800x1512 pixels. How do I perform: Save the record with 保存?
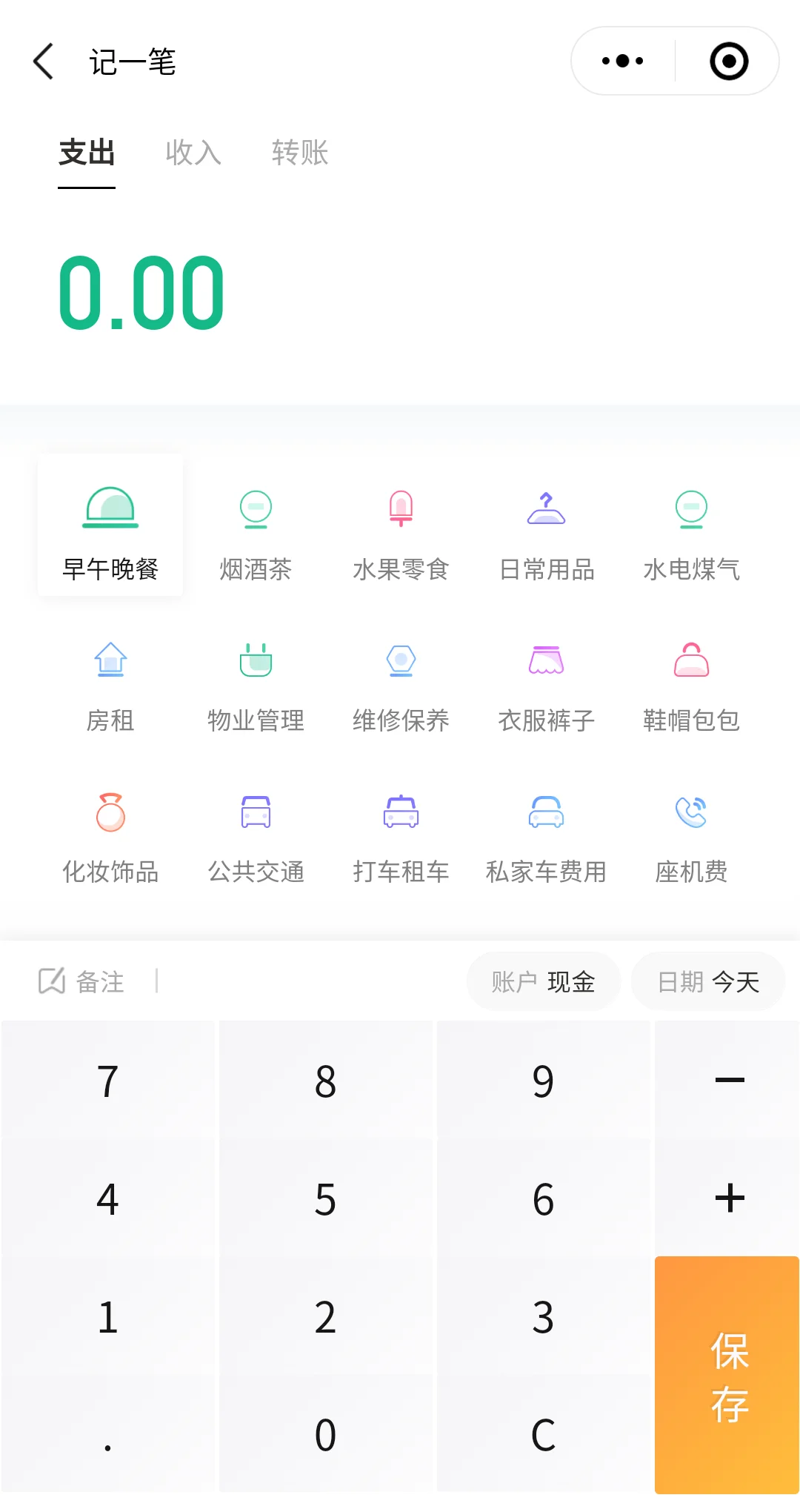tap(727, 1374)
